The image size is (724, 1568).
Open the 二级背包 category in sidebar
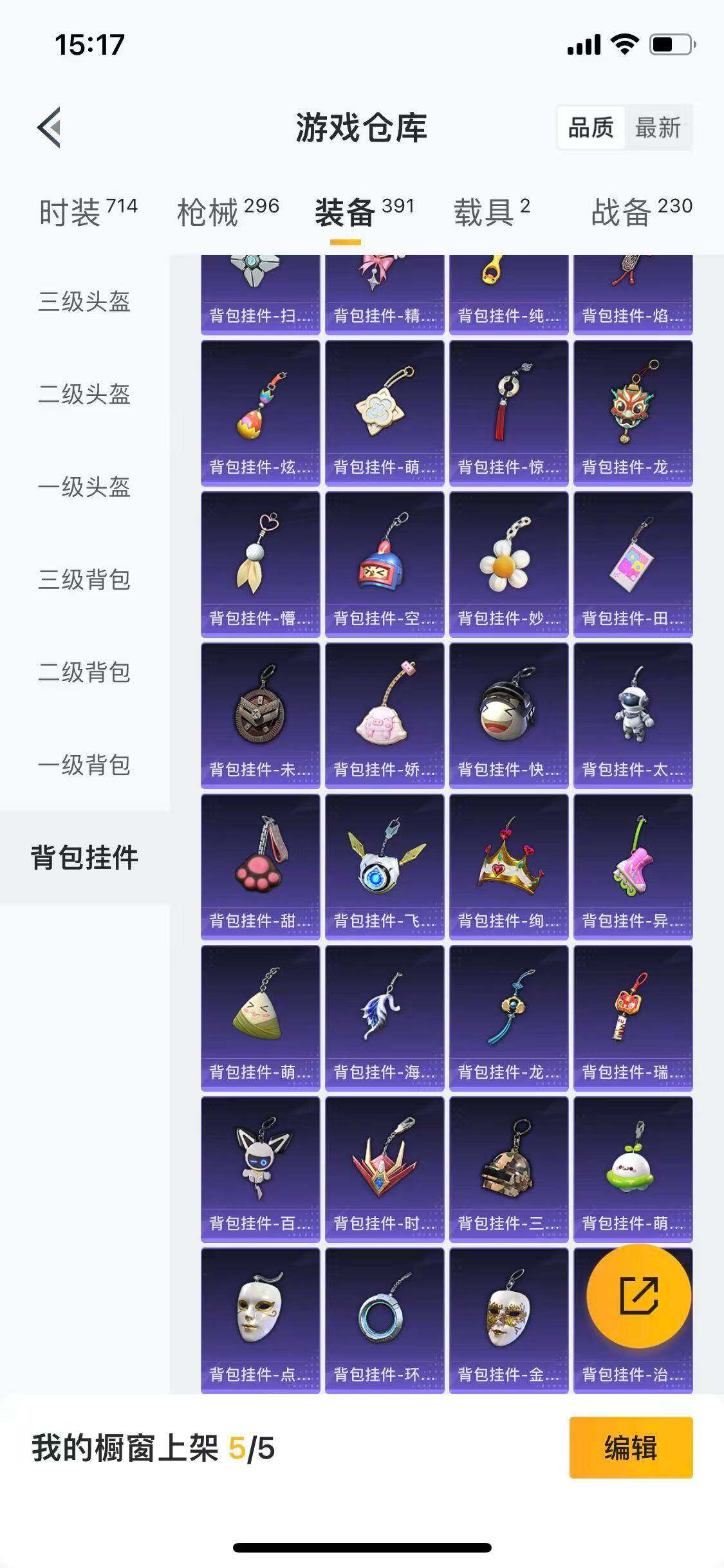pyautogui.click(x=84, y=673)
